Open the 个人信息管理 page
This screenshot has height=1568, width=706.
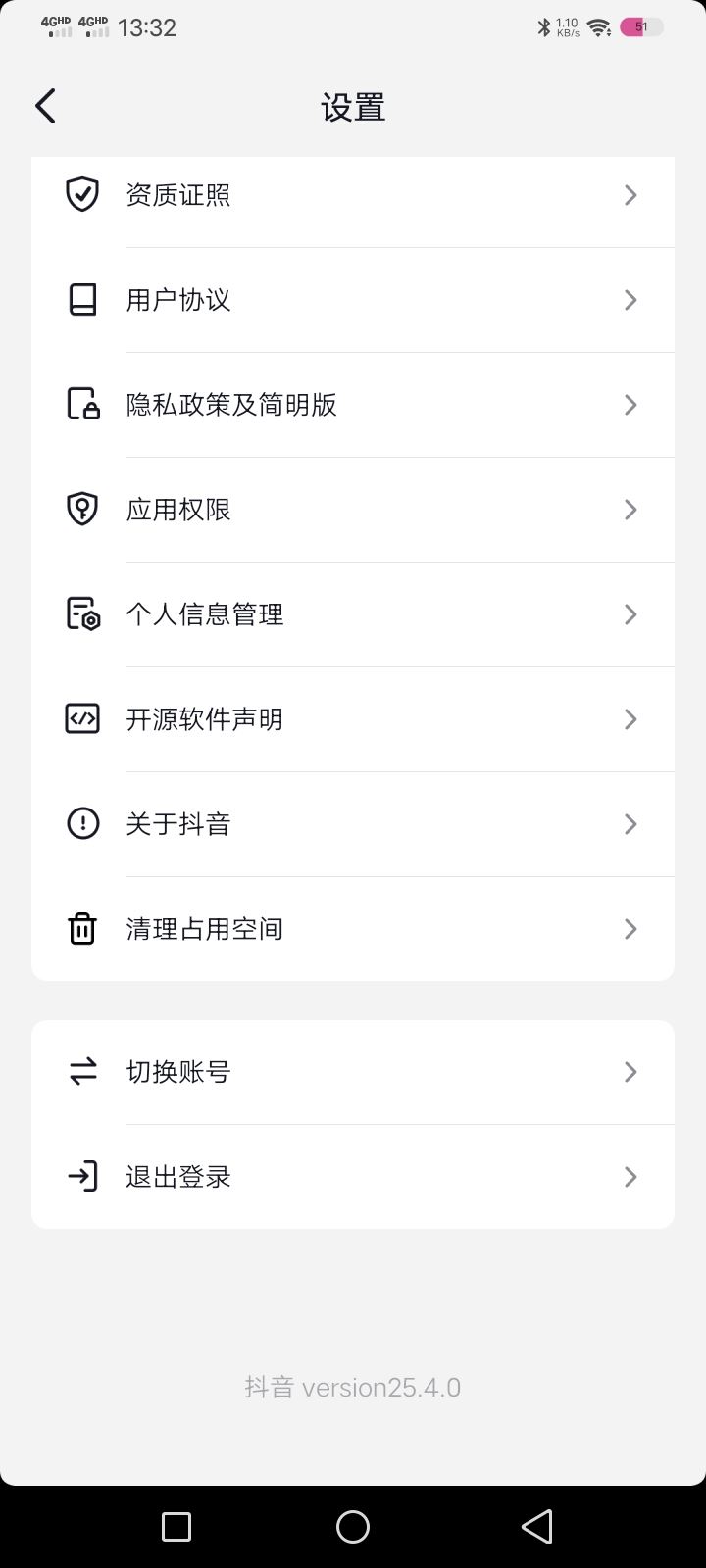coord(353,613)
